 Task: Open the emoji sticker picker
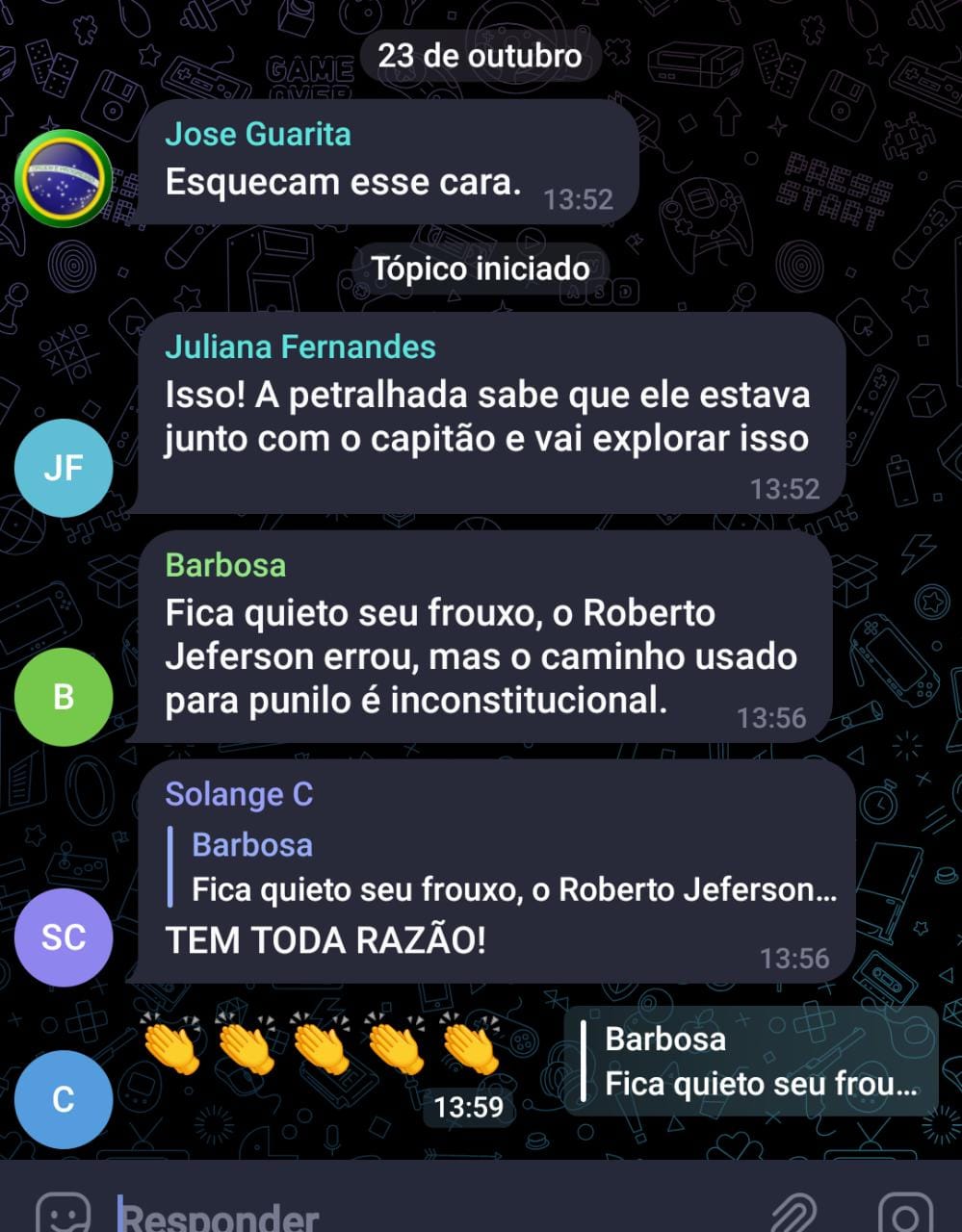[64, 1215]
